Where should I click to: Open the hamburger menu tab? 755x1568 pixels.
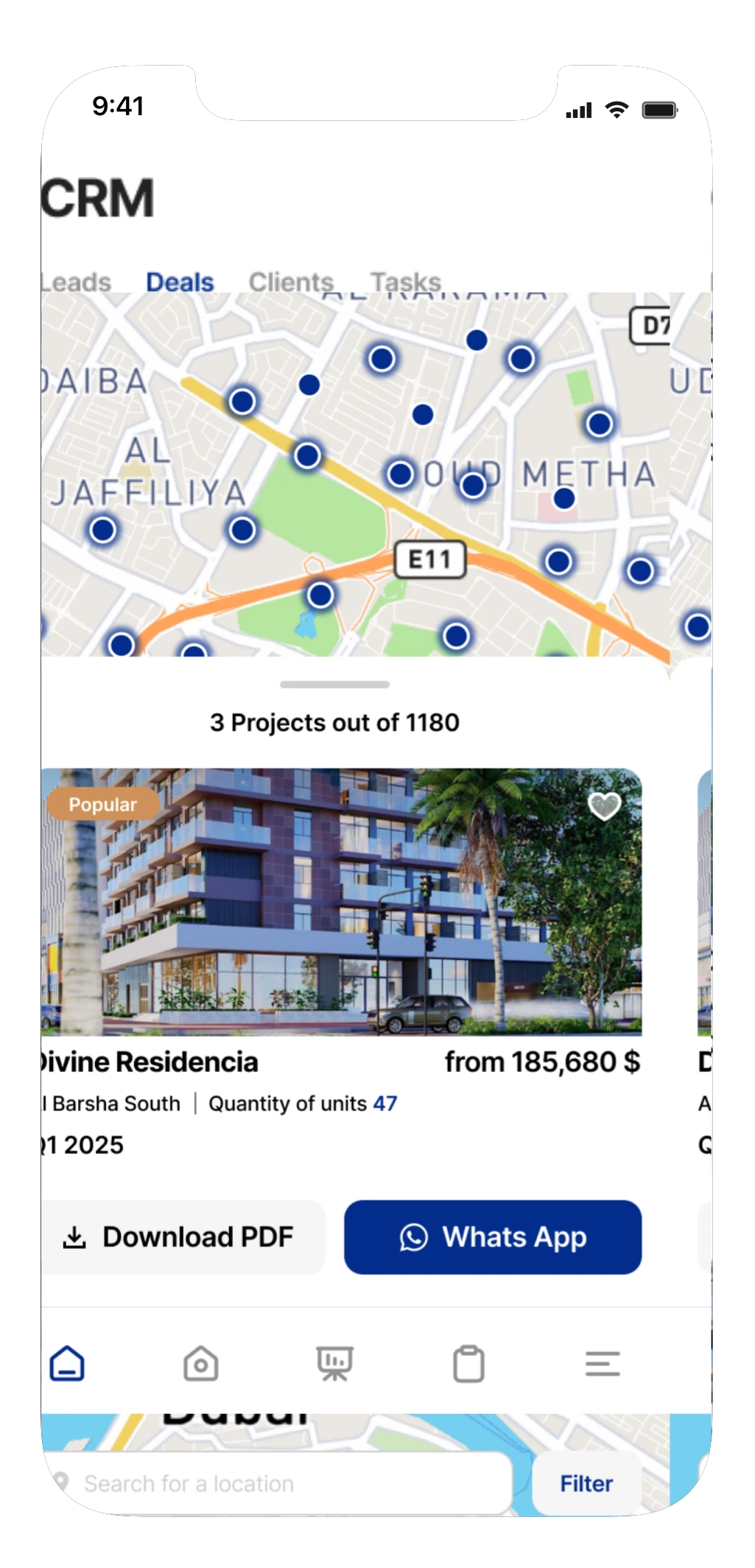point(603,1364)
